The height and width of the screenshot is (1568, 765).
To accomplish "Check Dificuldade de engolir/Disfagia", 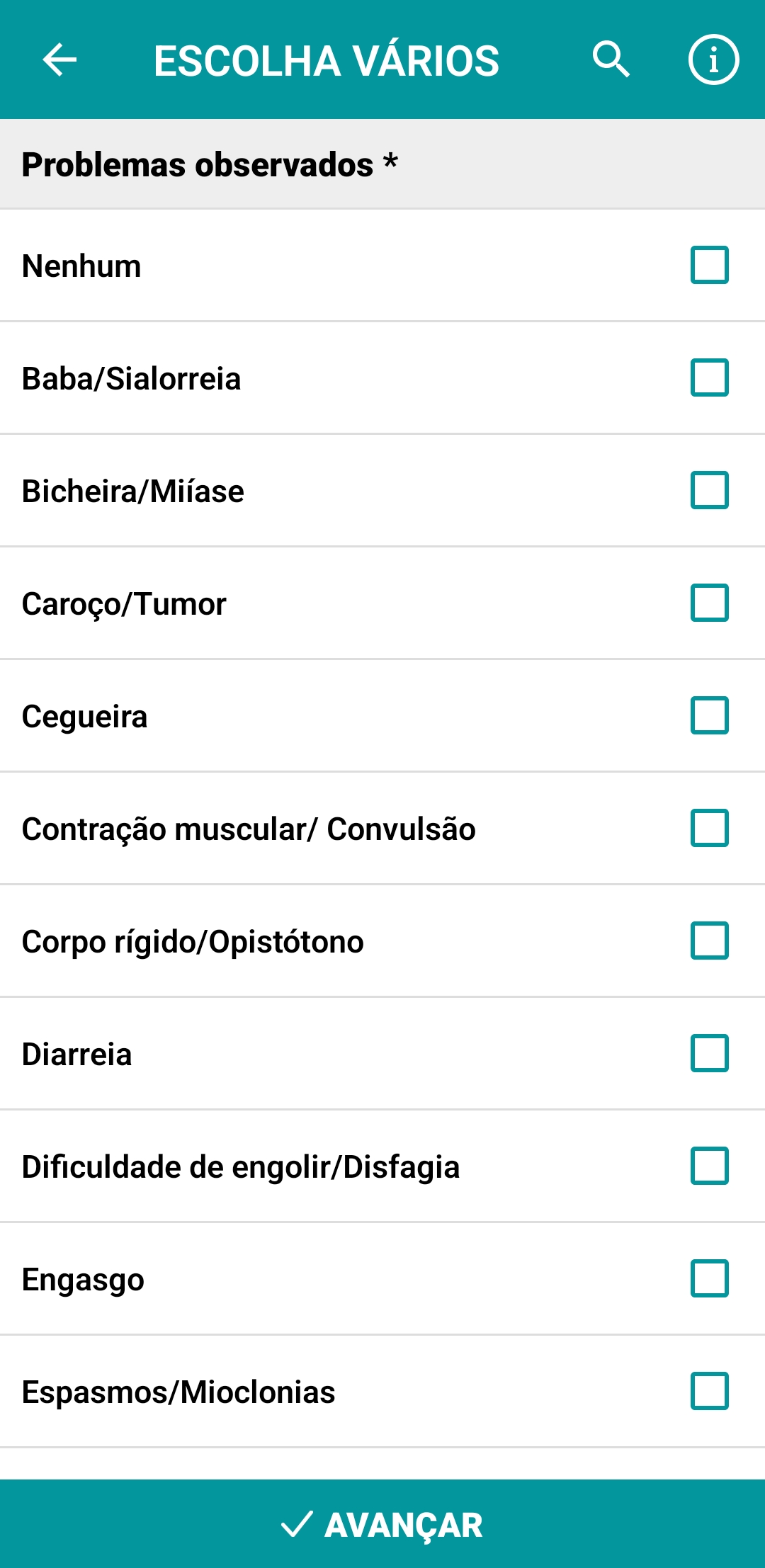I will [709, 1167].
